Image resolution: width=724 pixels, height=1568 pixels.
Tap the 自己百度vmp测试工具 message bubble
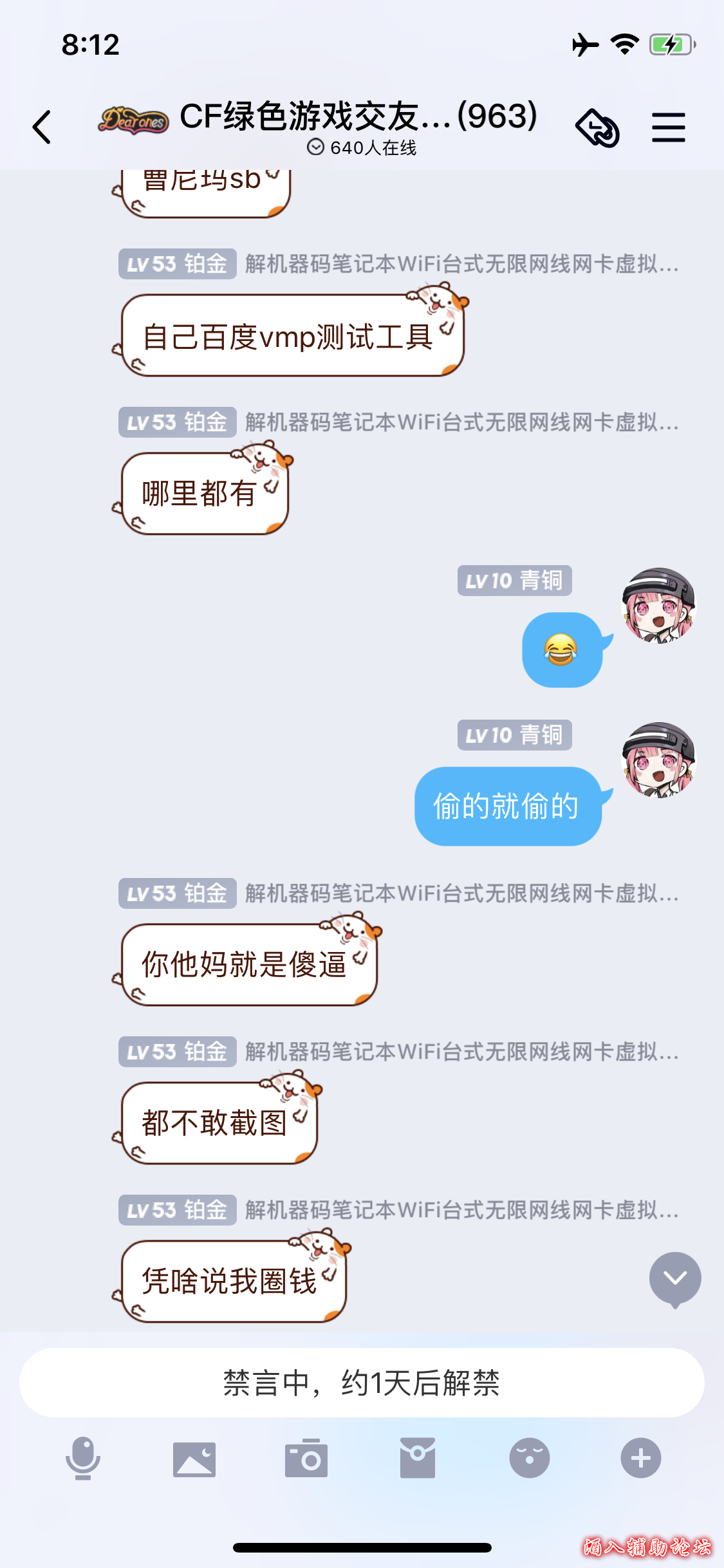290,335
